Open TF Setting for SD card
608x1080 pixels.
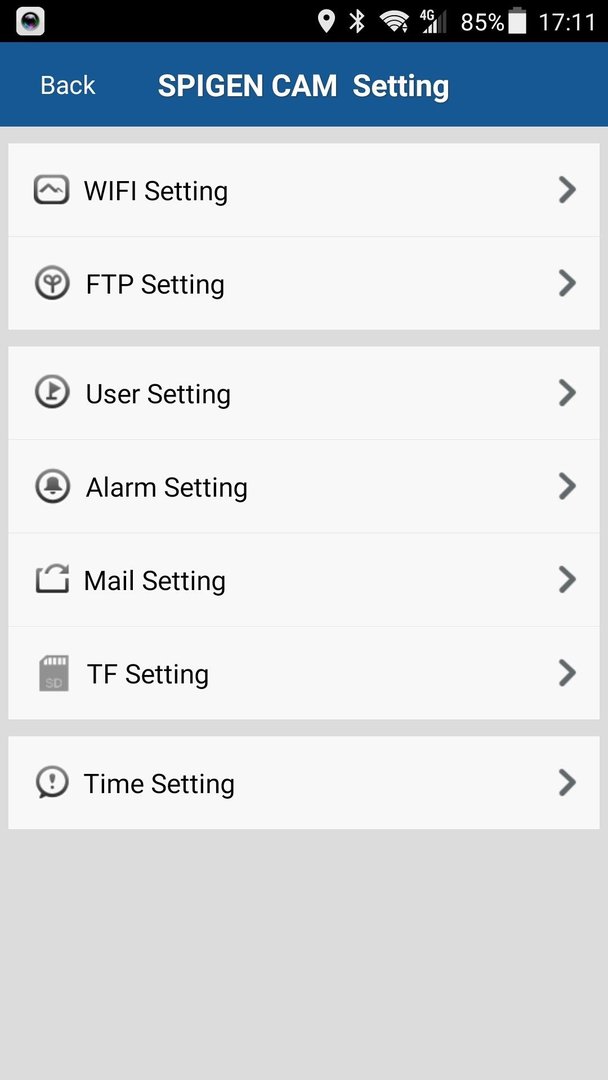(304, 673)
